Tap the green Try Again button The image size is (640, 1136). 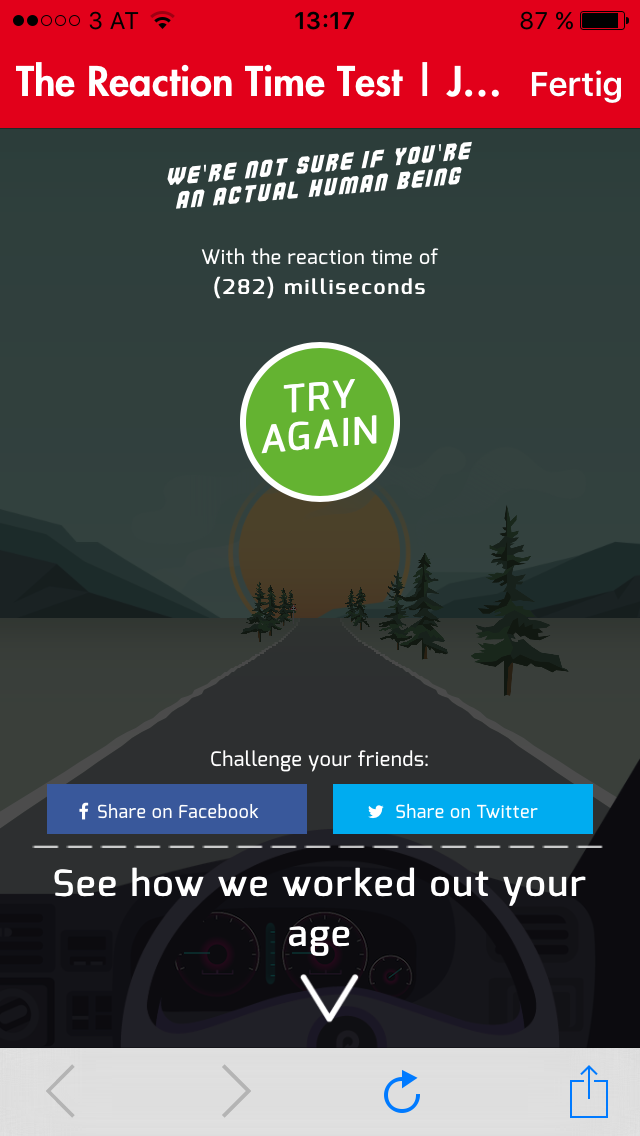coord(320,422)
